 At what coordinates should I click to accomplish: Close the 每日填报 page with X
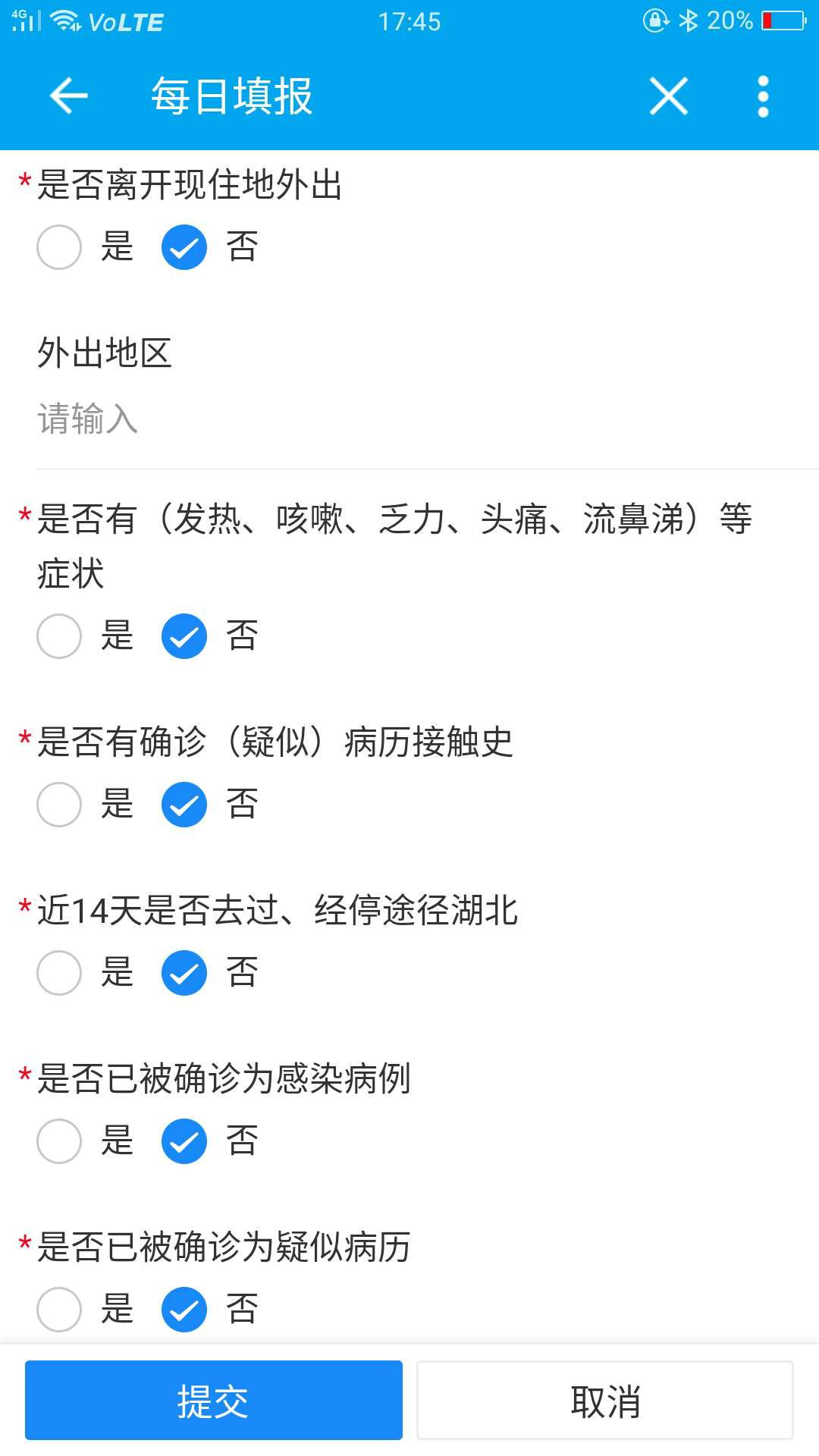pos(668,96)
